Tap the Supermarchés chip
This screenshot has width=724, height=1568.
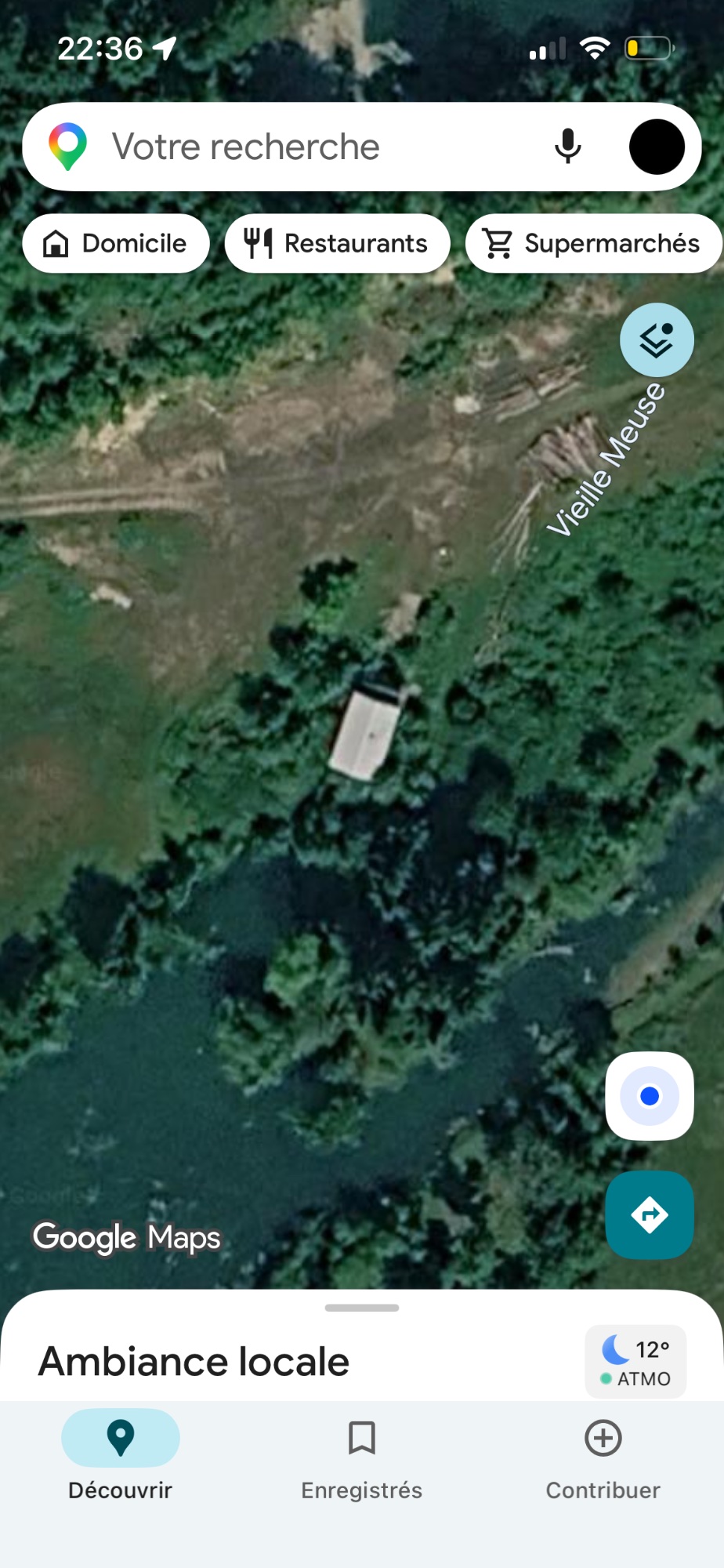(x=593, y=243)
